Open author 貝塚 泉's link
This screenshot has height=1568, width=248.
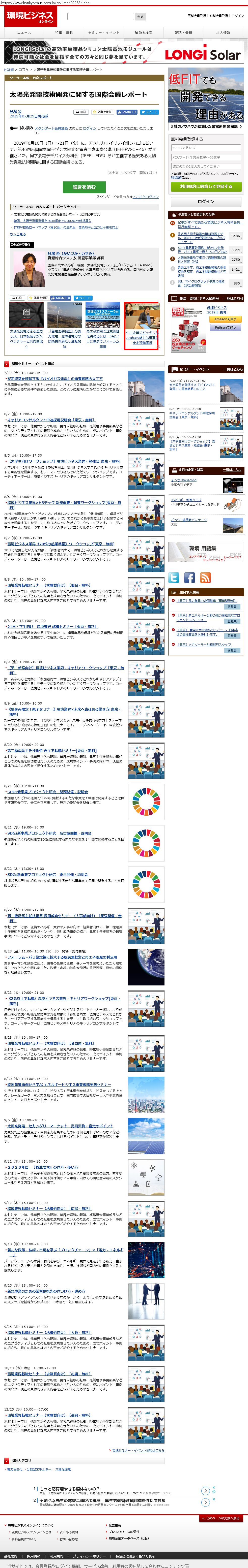pos(15,111)
